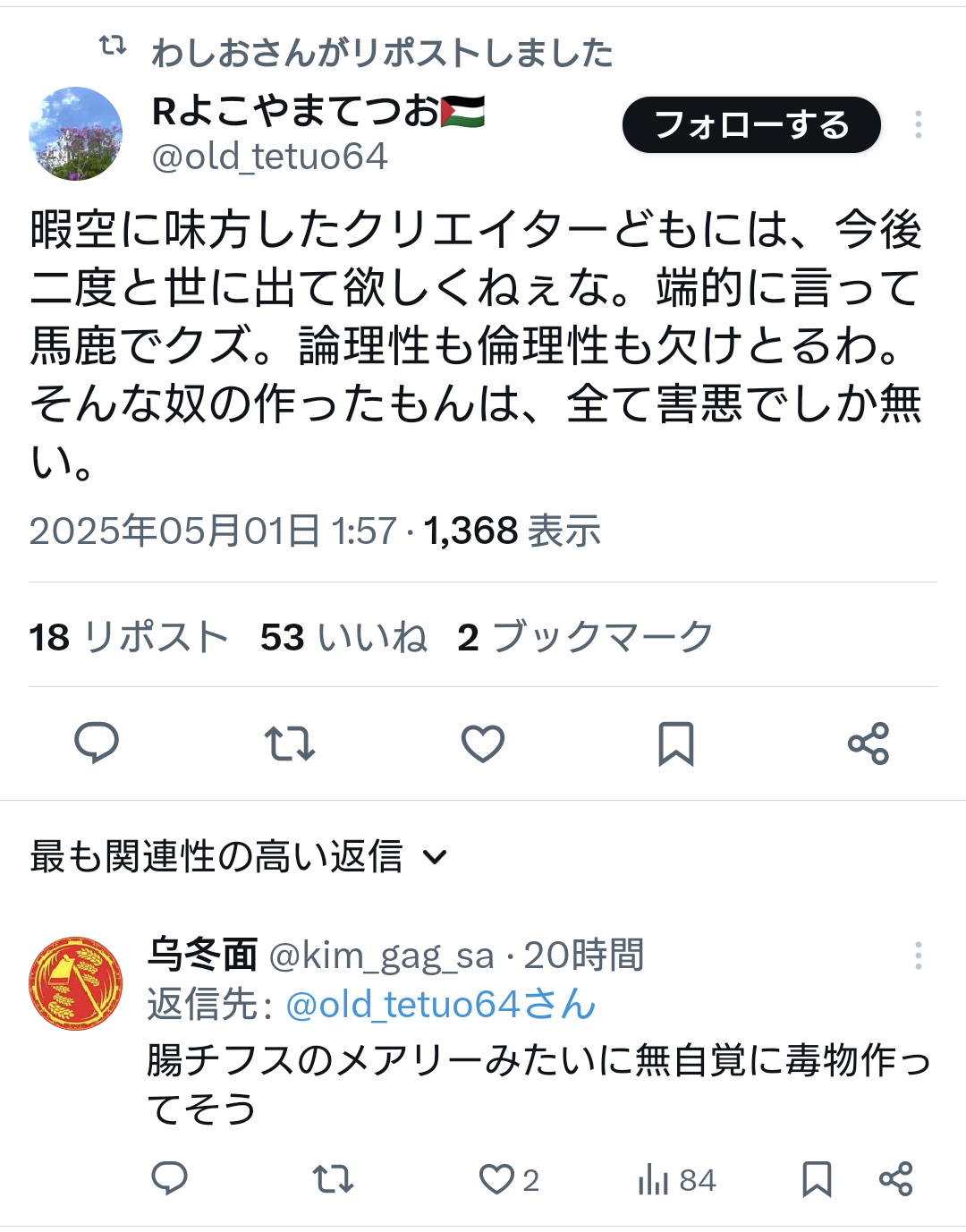966x1232 pixels.
Task: Repost 乌冬面's reply
Action: click(334, 1179)
